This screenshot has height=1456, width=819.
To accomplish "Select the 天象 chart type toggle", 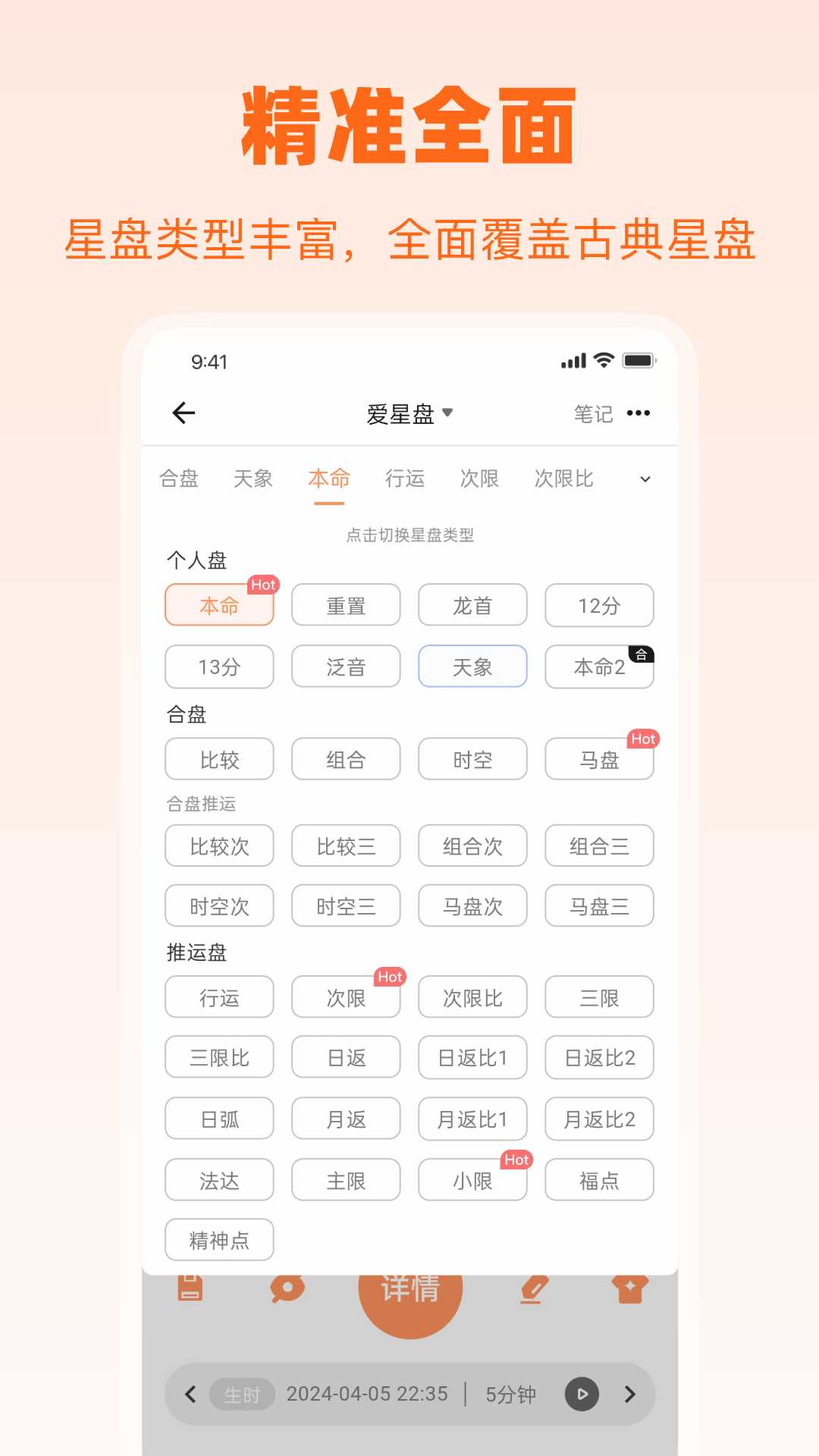I will tap(472, 667).
